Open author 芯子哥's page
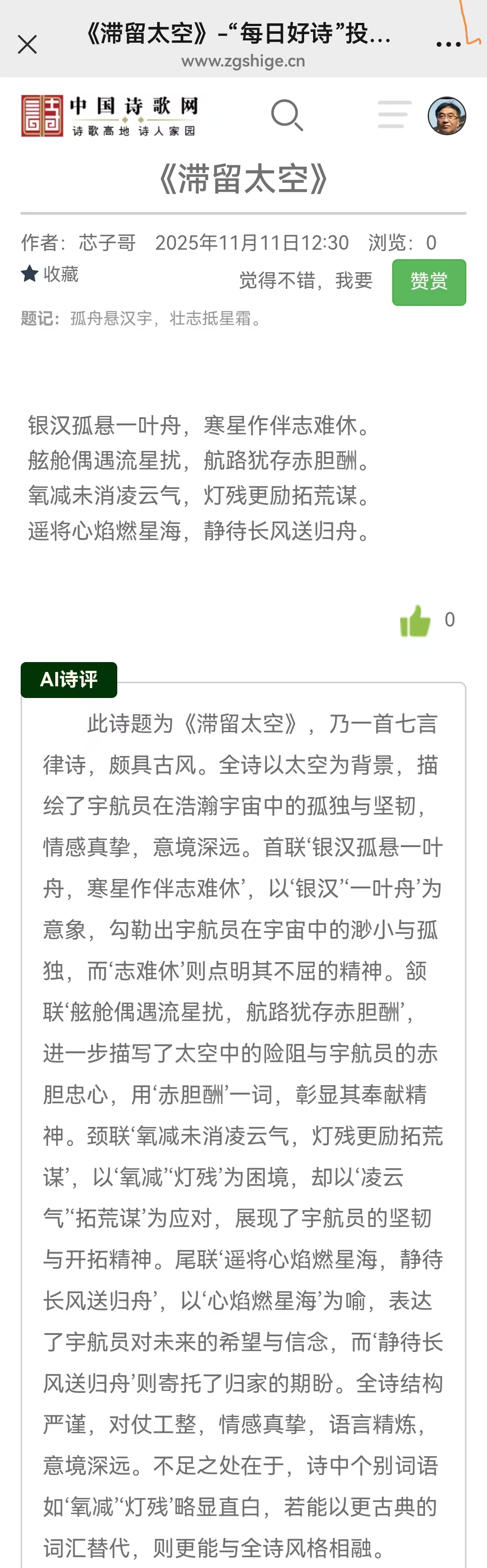Viewport: 487px width, 1568px height. 107,243
